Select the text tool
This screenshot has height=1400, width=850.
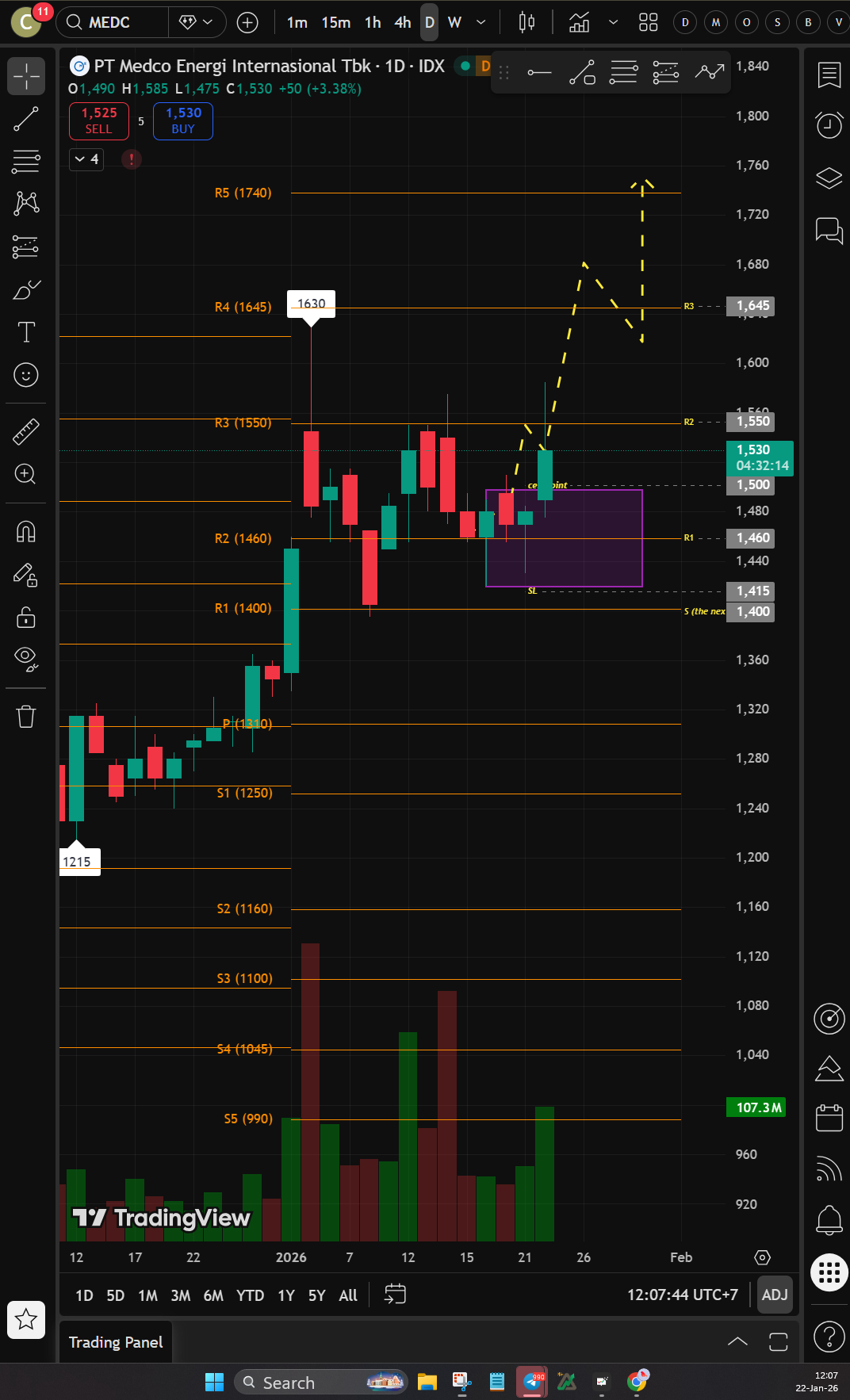[x=26, y=332]
